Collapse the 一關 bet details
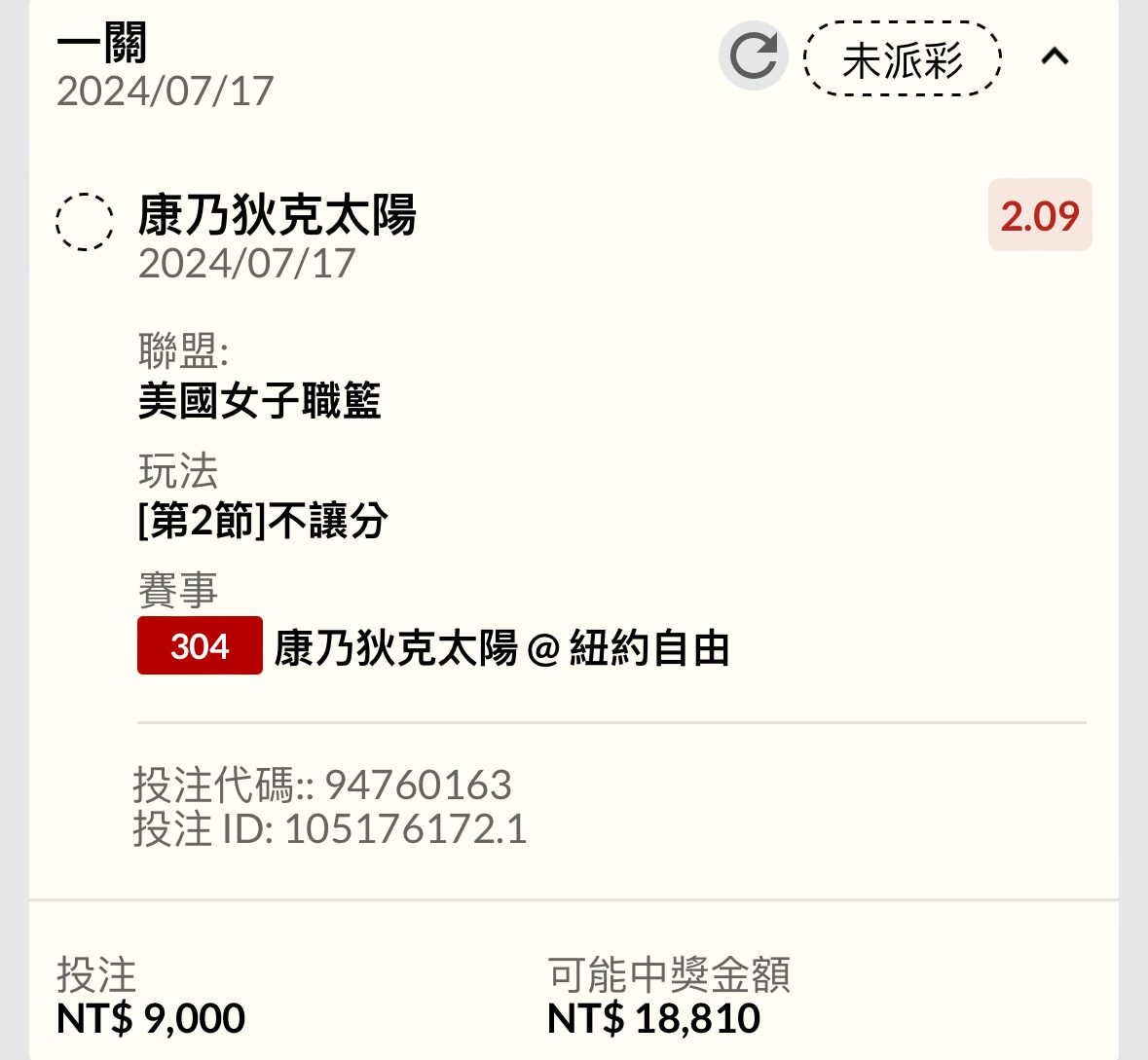1148x1060 pixels. pyautogui.click(x=1055, y=57)
